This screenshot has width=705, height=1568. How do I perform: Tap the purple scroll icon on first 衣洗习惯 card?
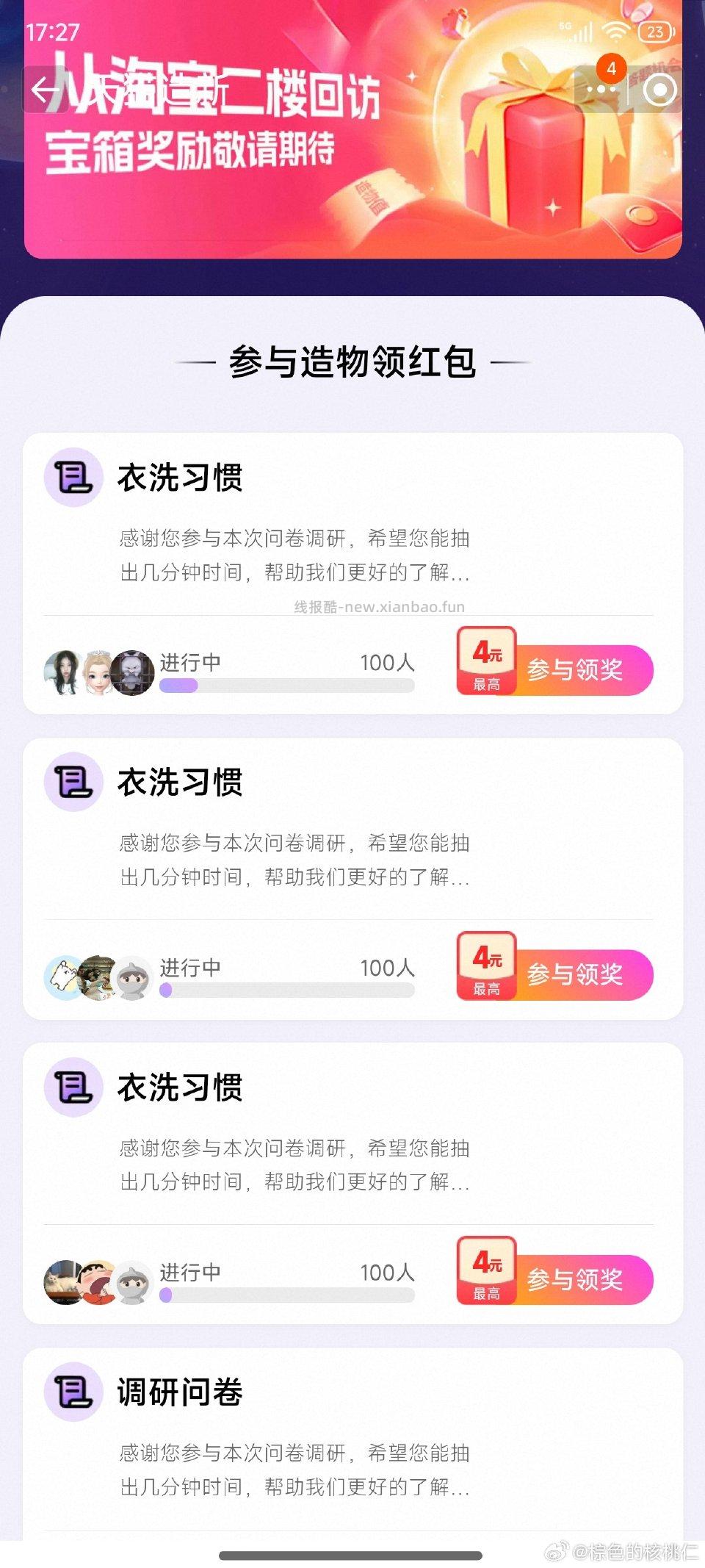point(73,478)
